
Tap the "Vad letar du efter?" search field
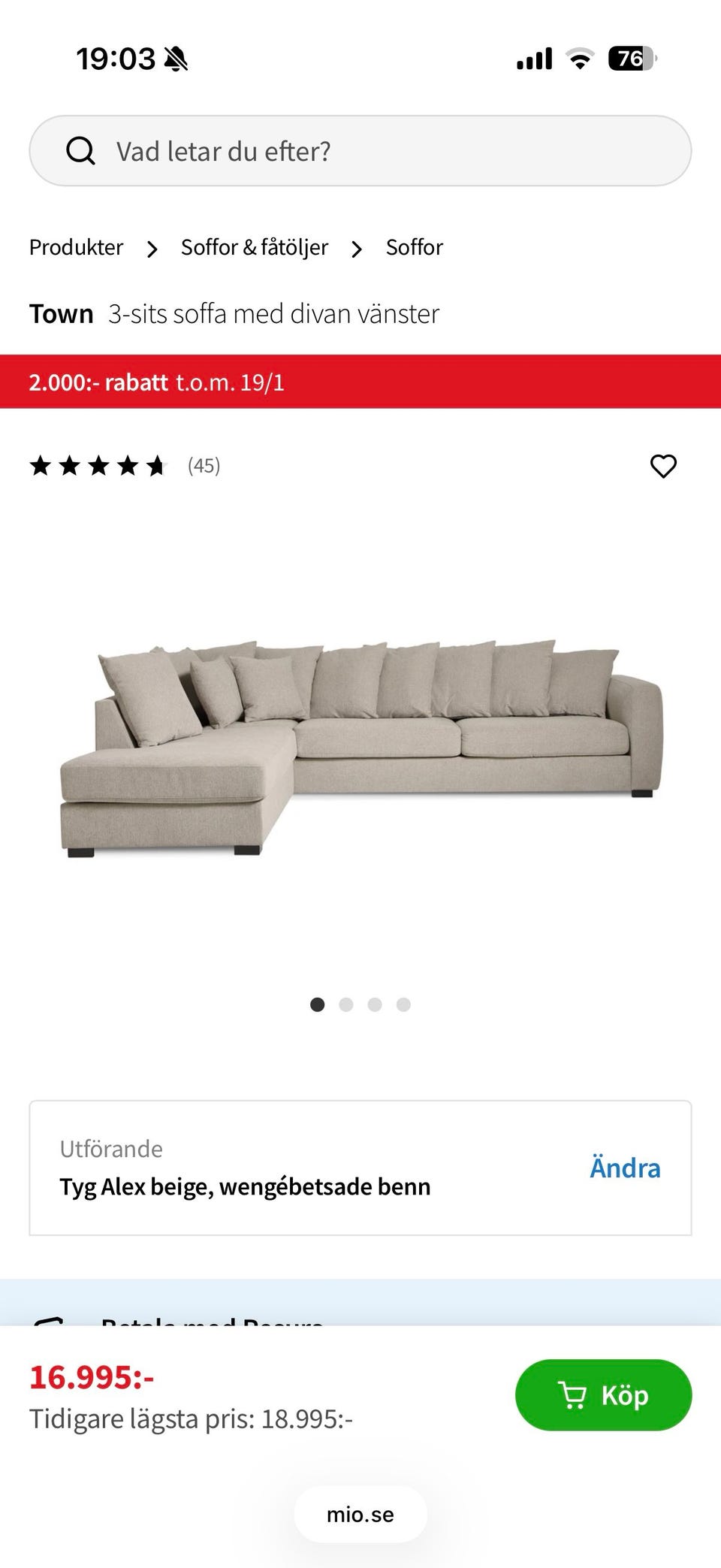pyautogui.click(x=360, y=151)
